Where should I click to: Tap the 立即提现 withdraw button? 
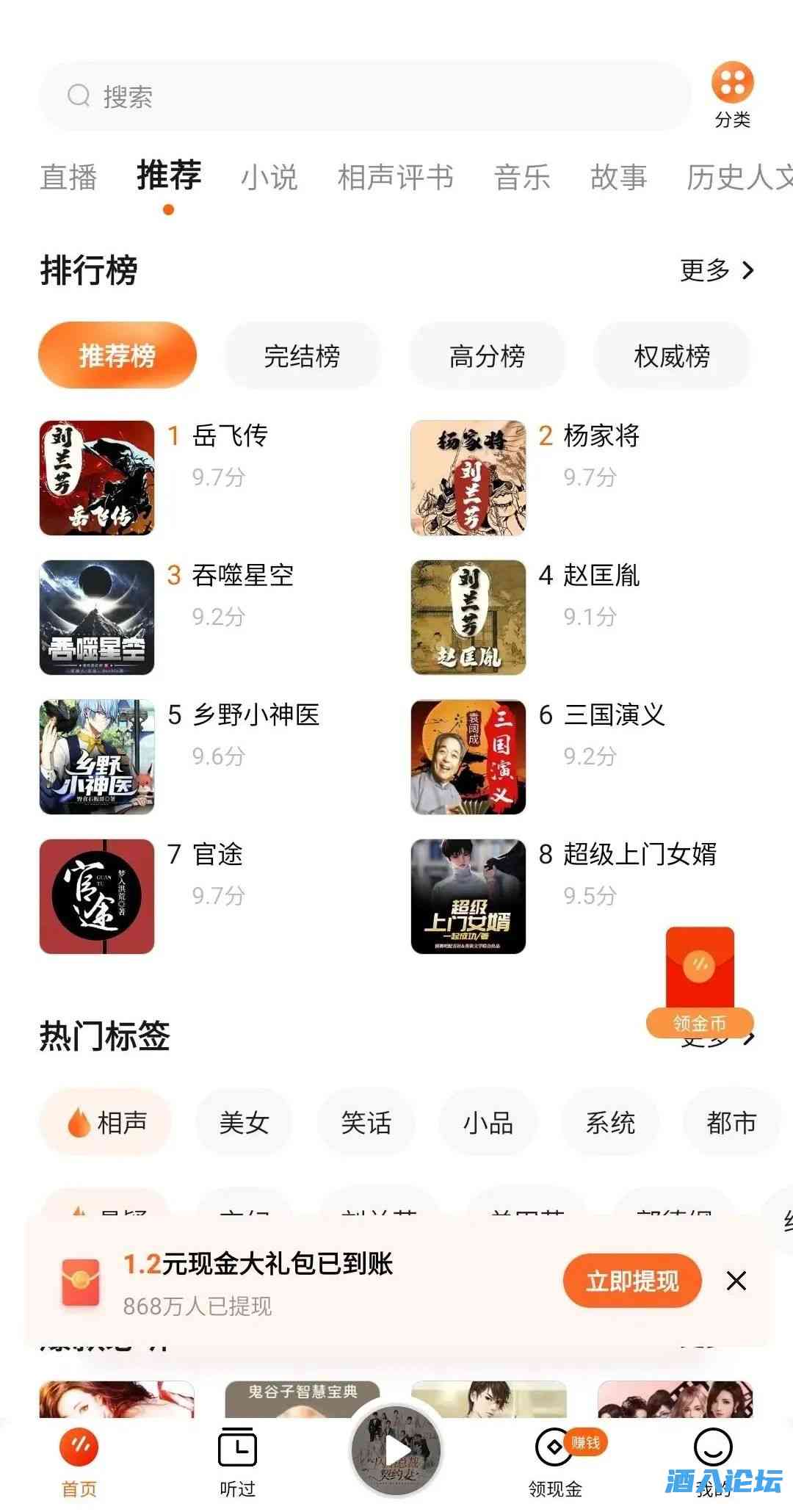pos(632,1281)
